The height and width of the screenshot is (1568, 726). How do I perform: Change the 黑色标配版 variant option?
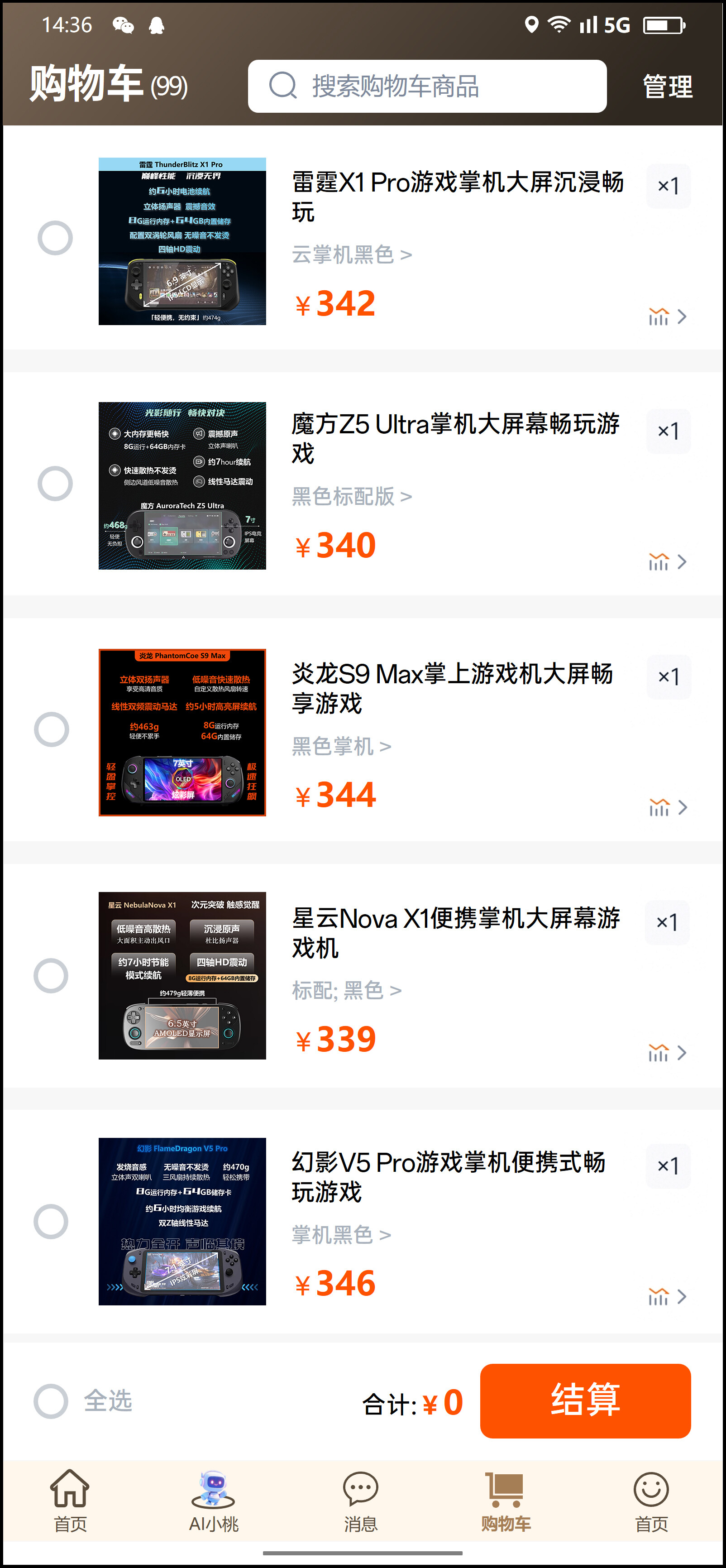point(352,497)
